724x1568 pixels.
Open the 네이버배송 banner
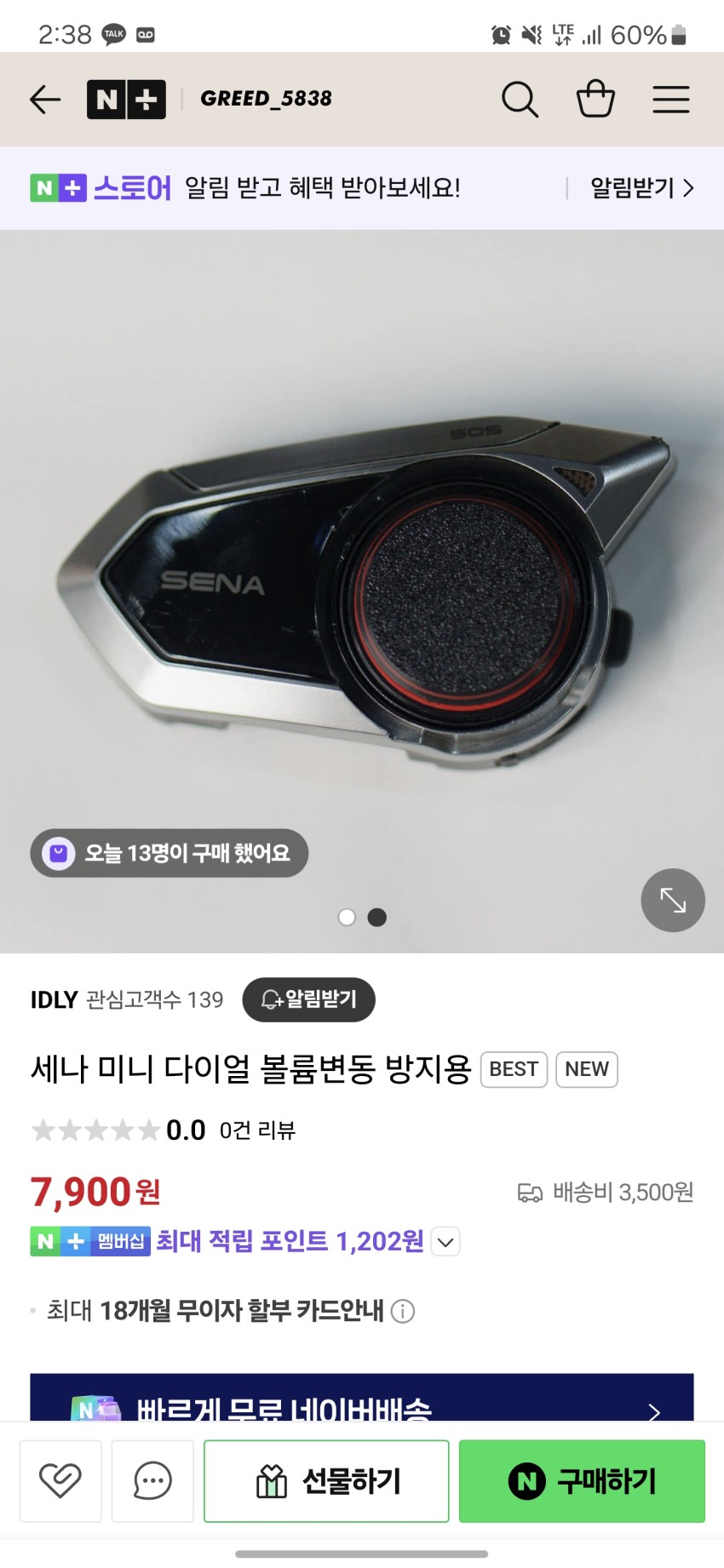[362, 1400]
